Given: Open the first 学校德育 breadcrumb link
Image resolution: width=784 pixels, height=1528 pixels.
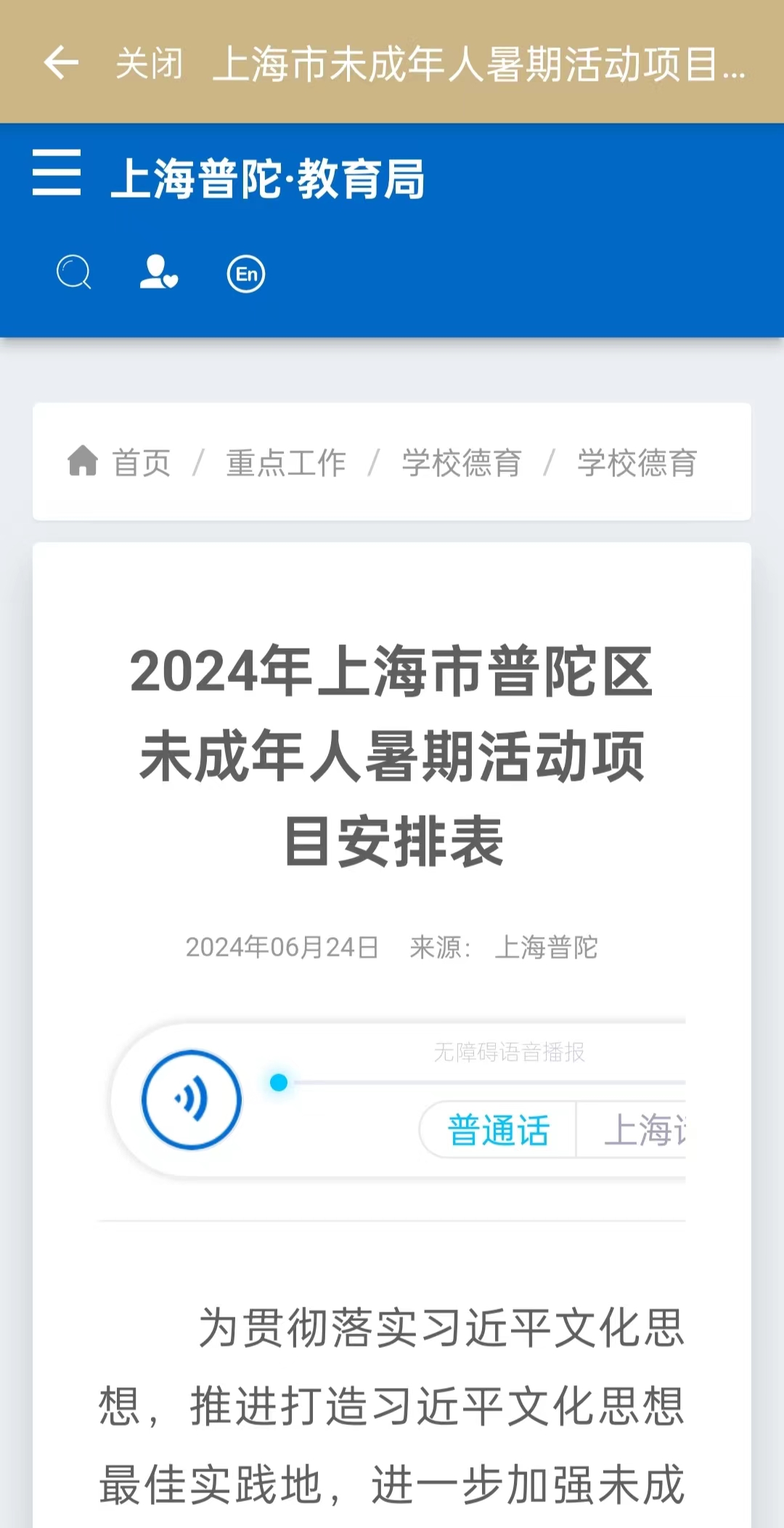Looking at the screenshot, I should coord(462,463).
